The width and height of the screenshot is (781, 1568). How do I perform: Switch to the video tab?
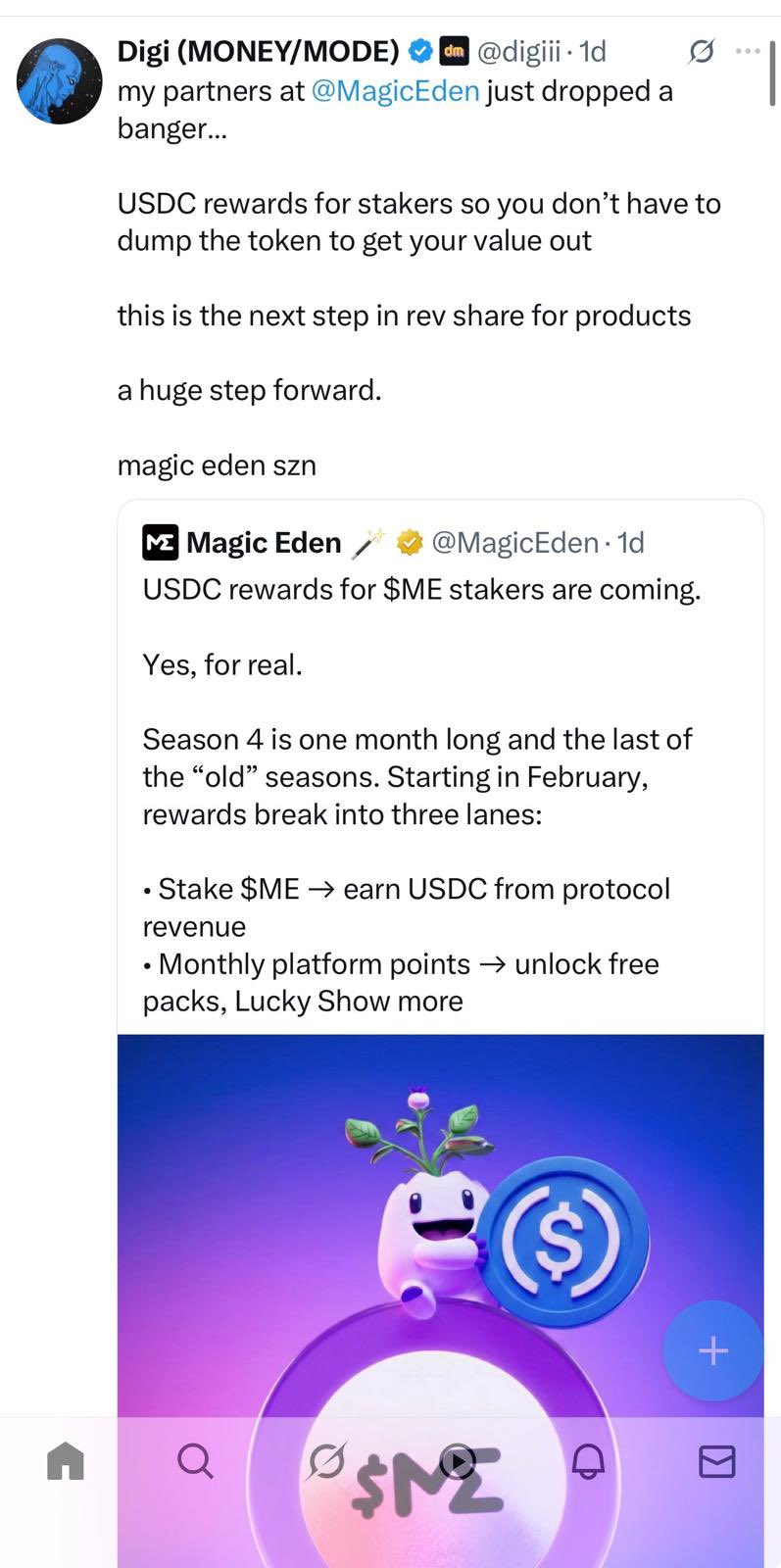click(457, 1461)
